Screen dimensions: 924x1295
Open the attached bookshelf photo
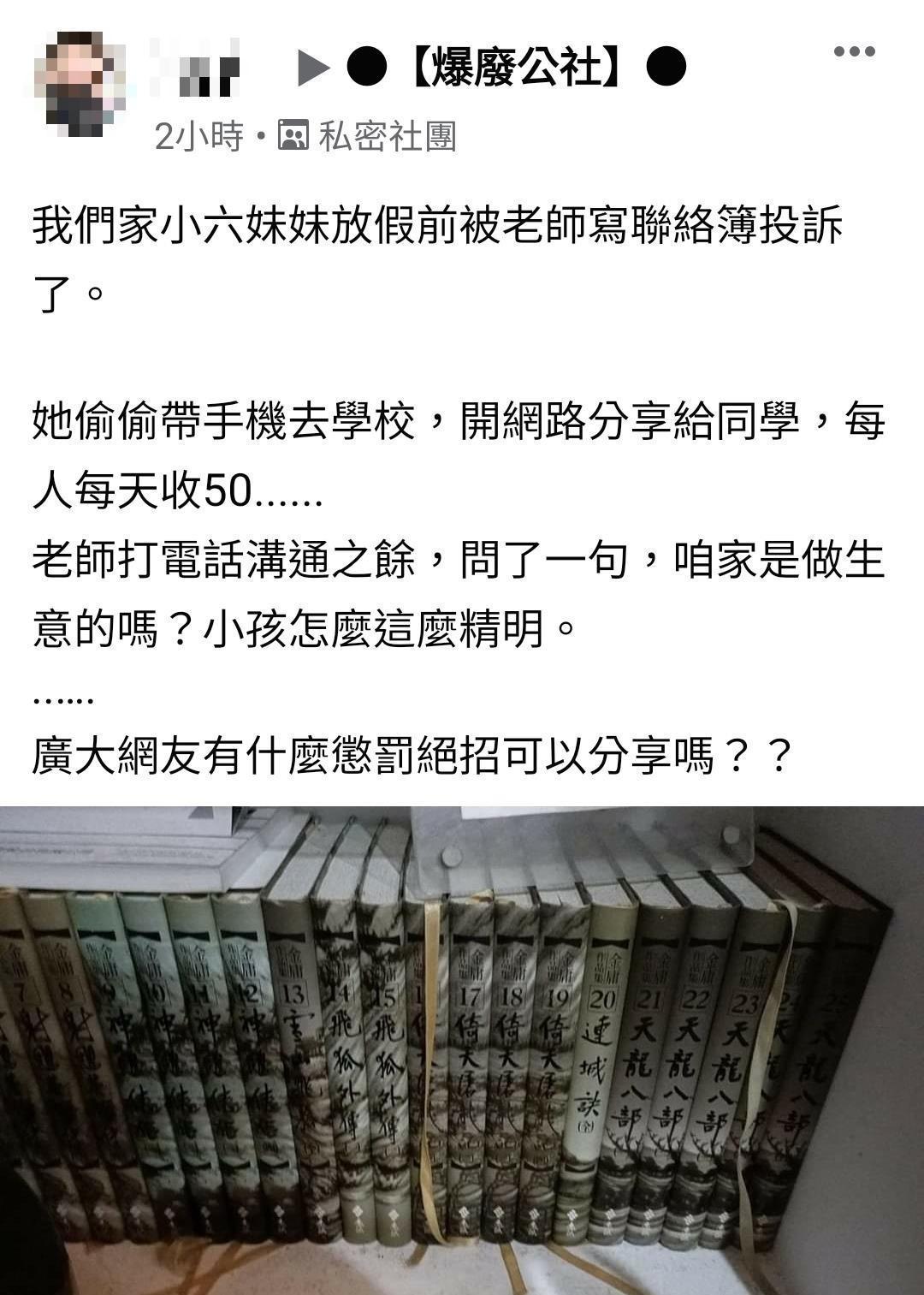point(462,1049)
